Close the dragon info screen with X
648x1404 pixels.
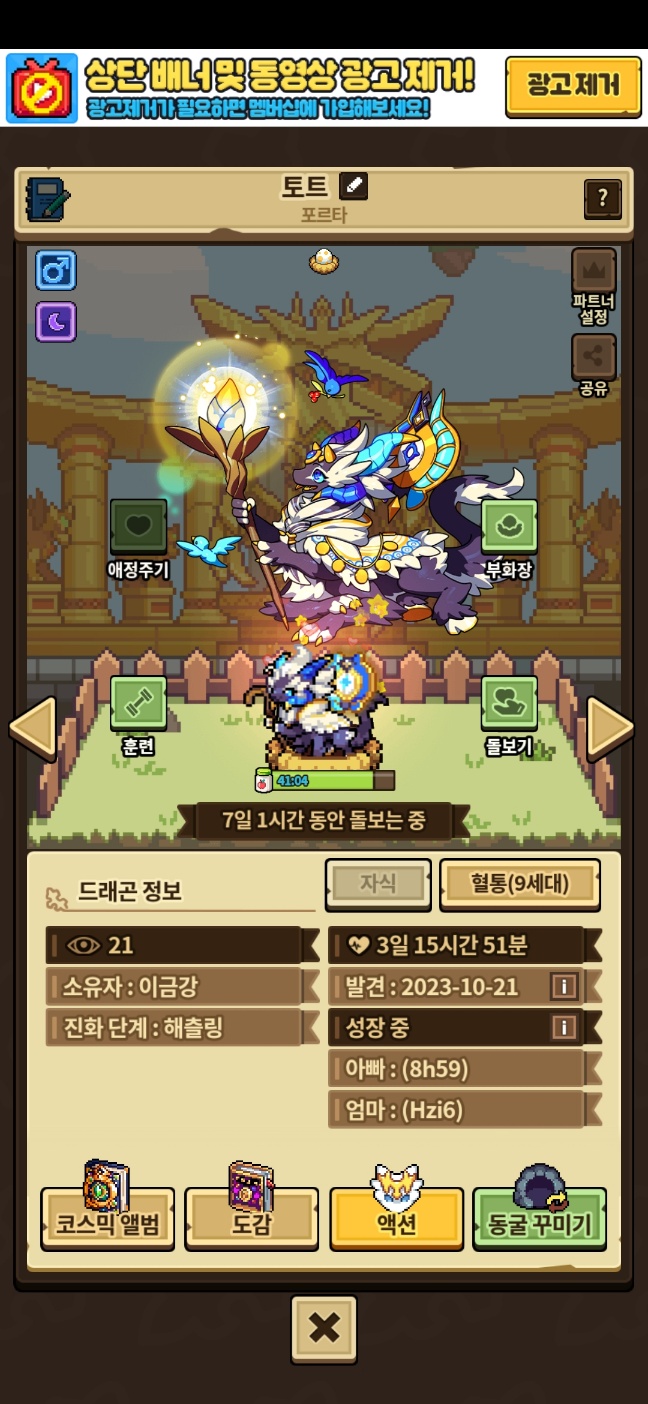coord(324,1329)
